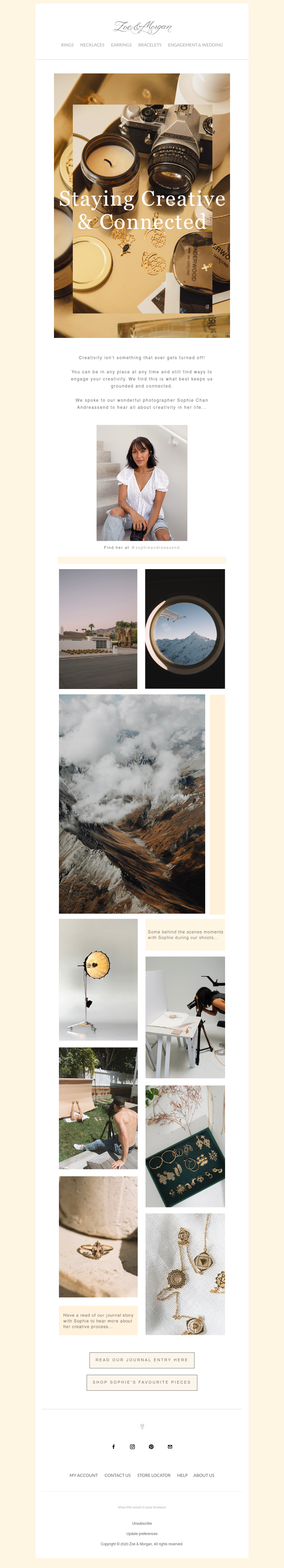Open the Contact Us link
Image resolution: width=284 pixels, height=1568 pixels.
point(118,1475)
